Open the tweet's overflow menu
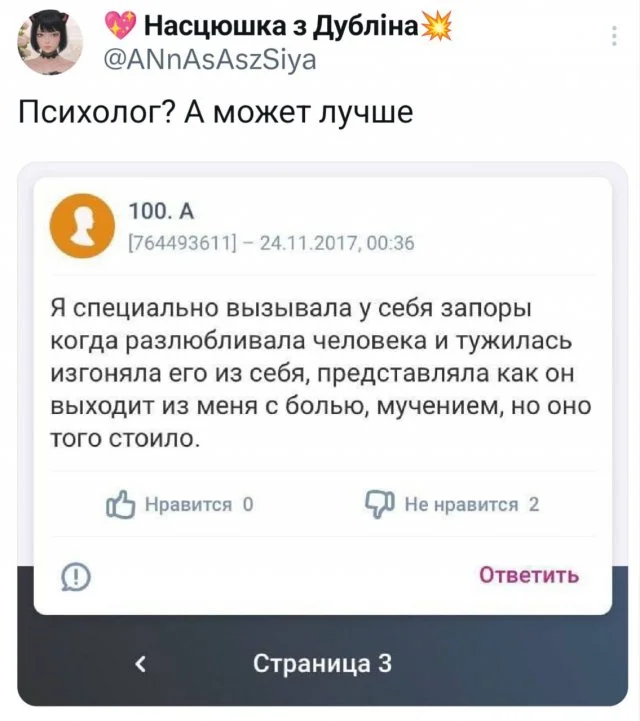This screenshot has width=640, height=721. [x=612, y=39]
